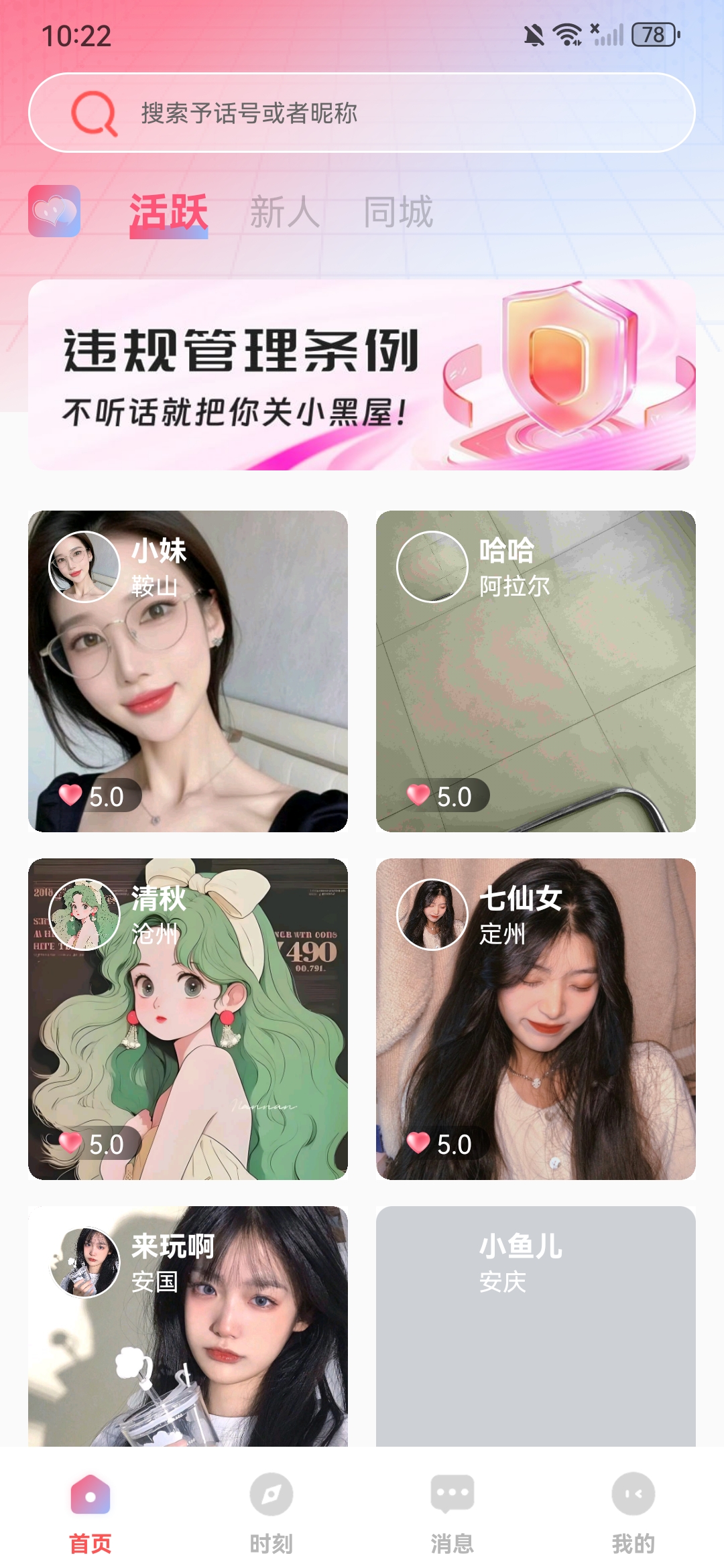Switch to the 同城 tab
This screenshot has height=1568, width=724.
pos(398,213)
